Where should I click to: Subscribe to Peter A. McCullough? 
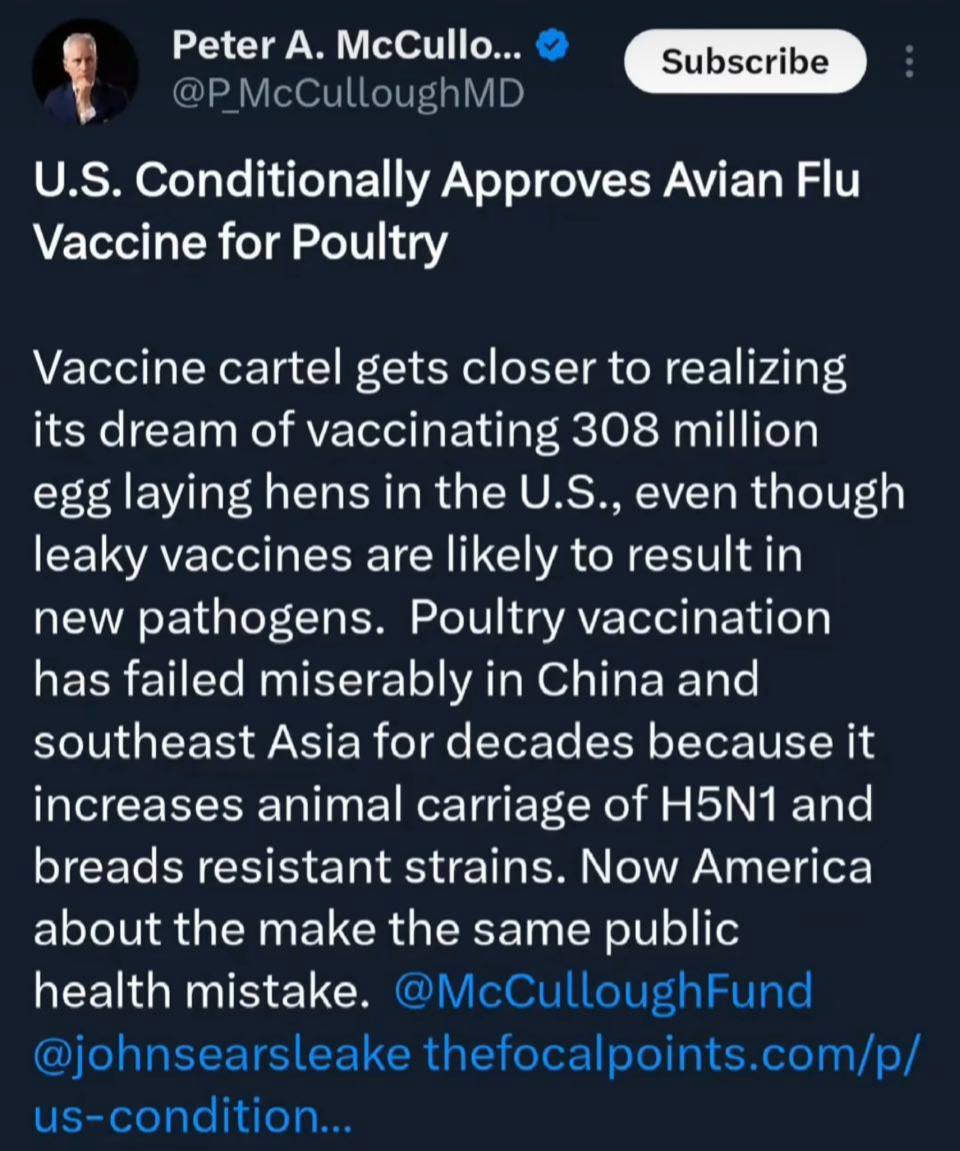(744, 62)
